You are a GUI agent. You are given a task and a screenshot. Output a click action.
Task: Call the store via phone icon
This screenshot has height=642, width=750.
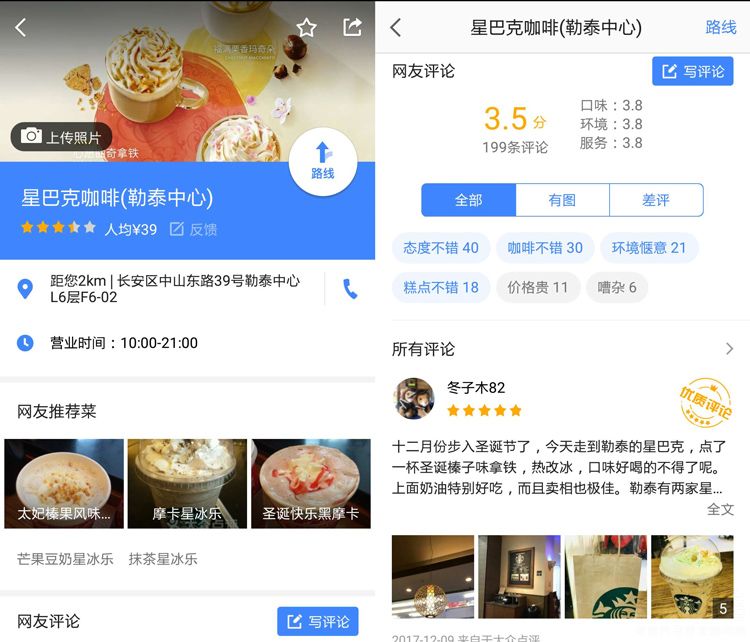point(350,289)
